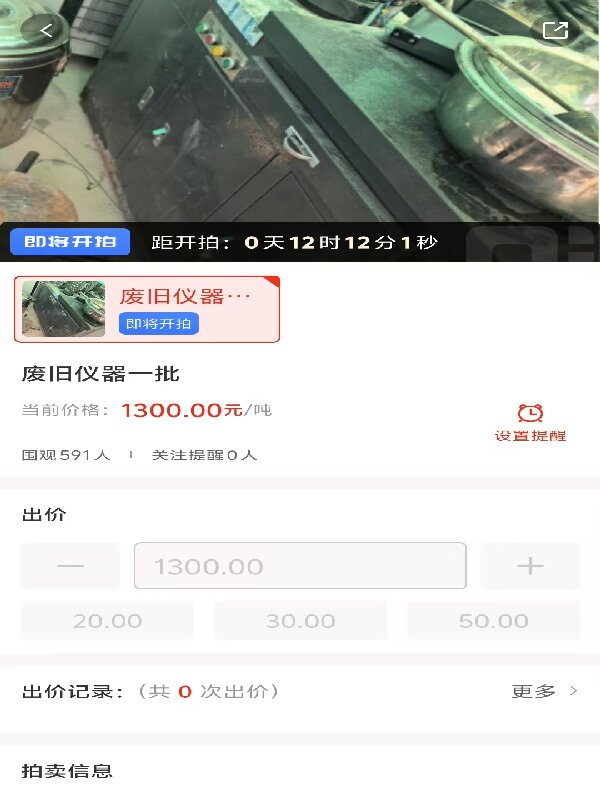Open 更多 bid records
Image resolution: width=600 pixels, height=800 pixels.
pos(544,691)
